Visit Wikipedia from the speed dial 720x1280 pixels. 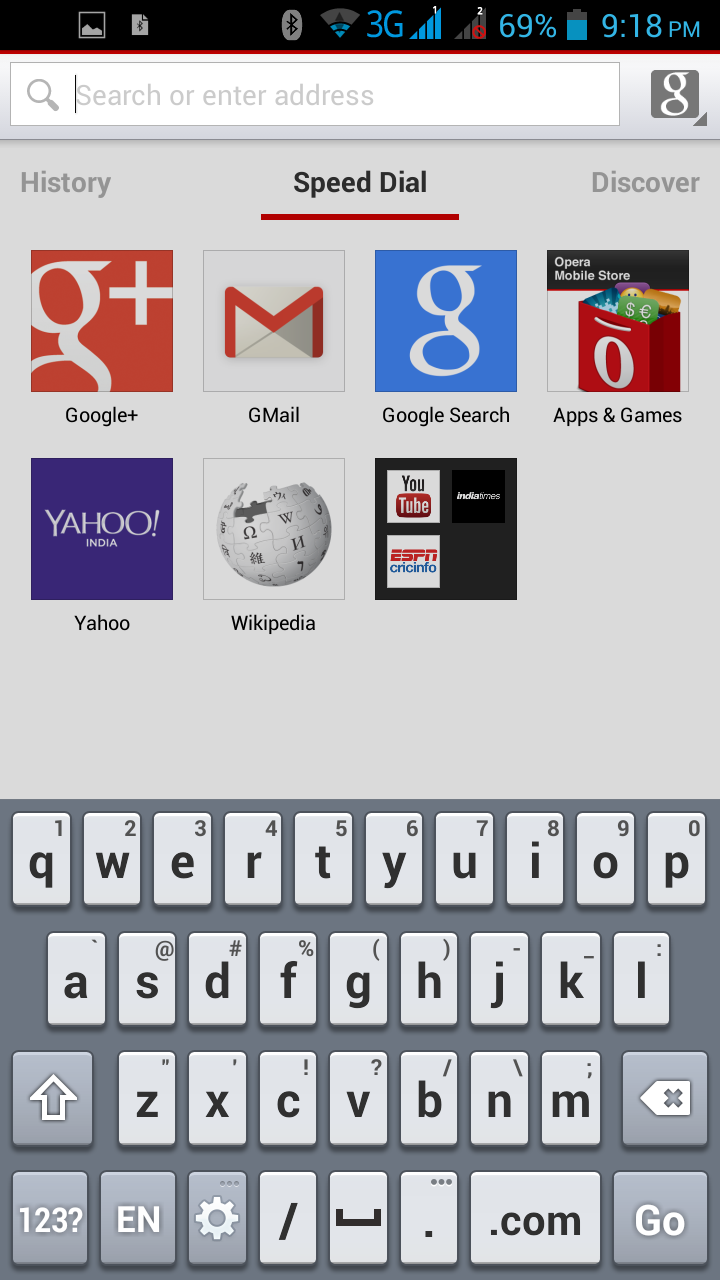[273, 529]
